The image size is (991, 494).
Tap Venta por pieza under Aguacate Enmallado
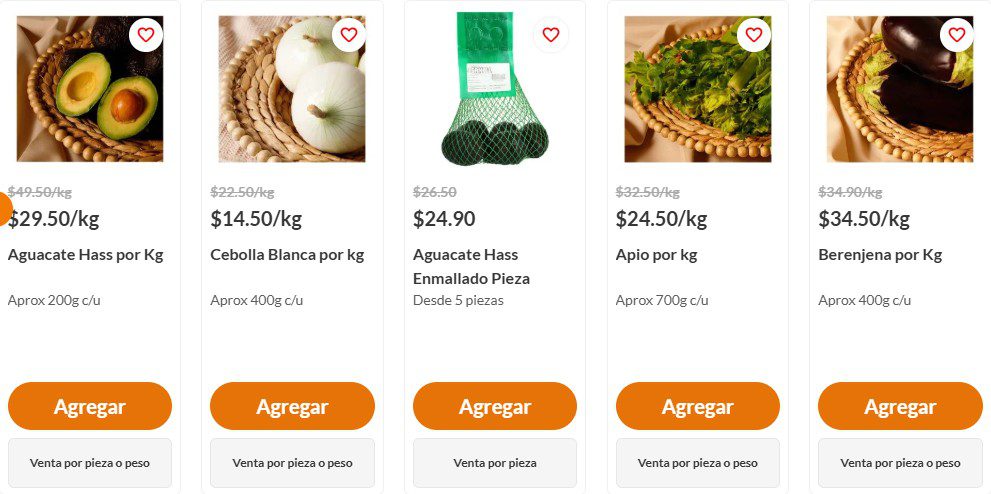pyautogui.click(x=495, y=463)
